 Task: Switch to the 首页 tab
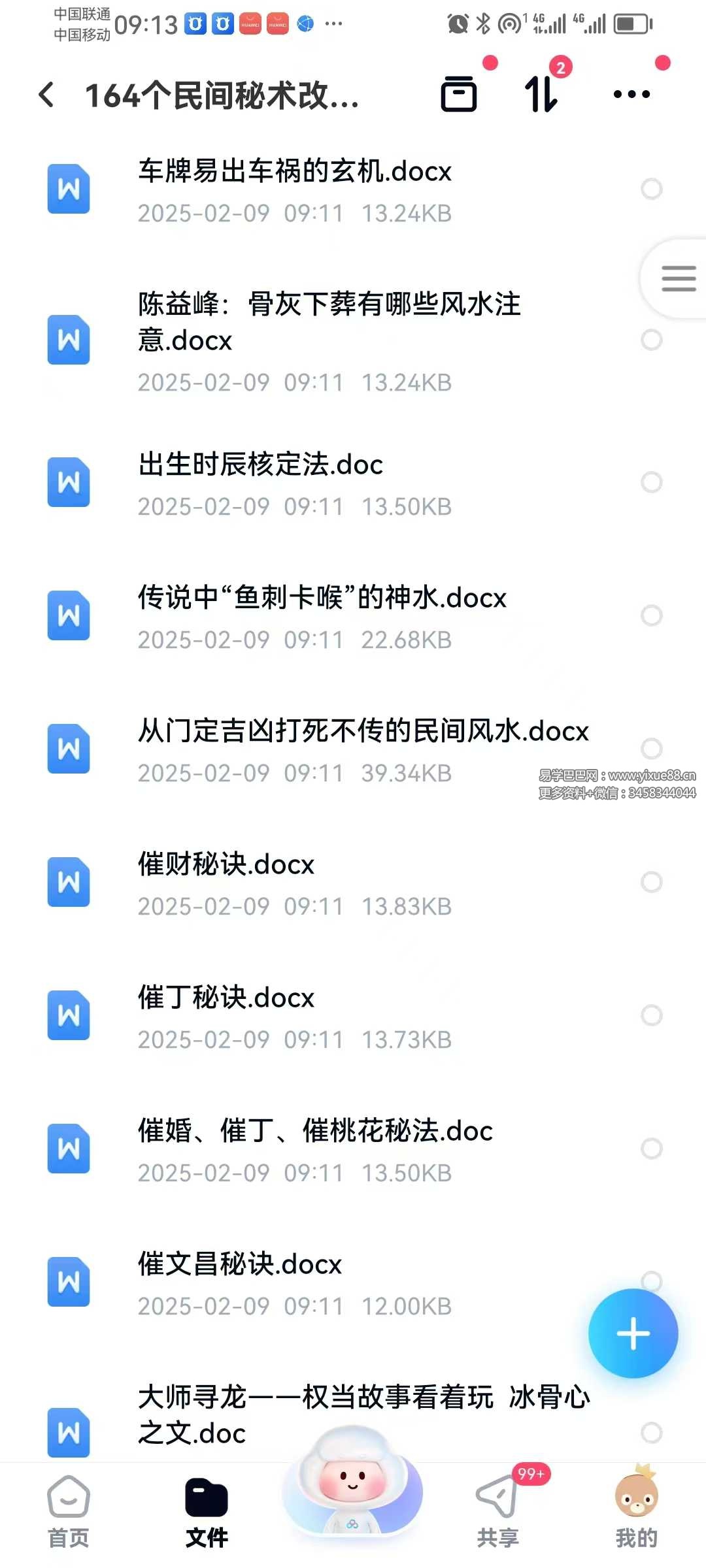69,1503
